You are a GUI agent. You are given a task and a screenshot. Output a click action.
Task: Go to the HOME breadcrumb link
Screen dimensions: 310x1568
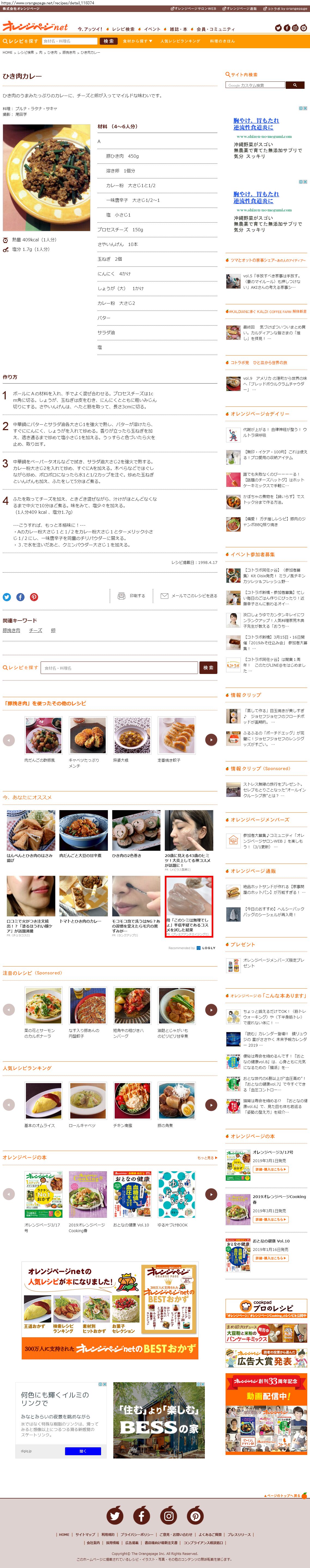tap(7, 52)
